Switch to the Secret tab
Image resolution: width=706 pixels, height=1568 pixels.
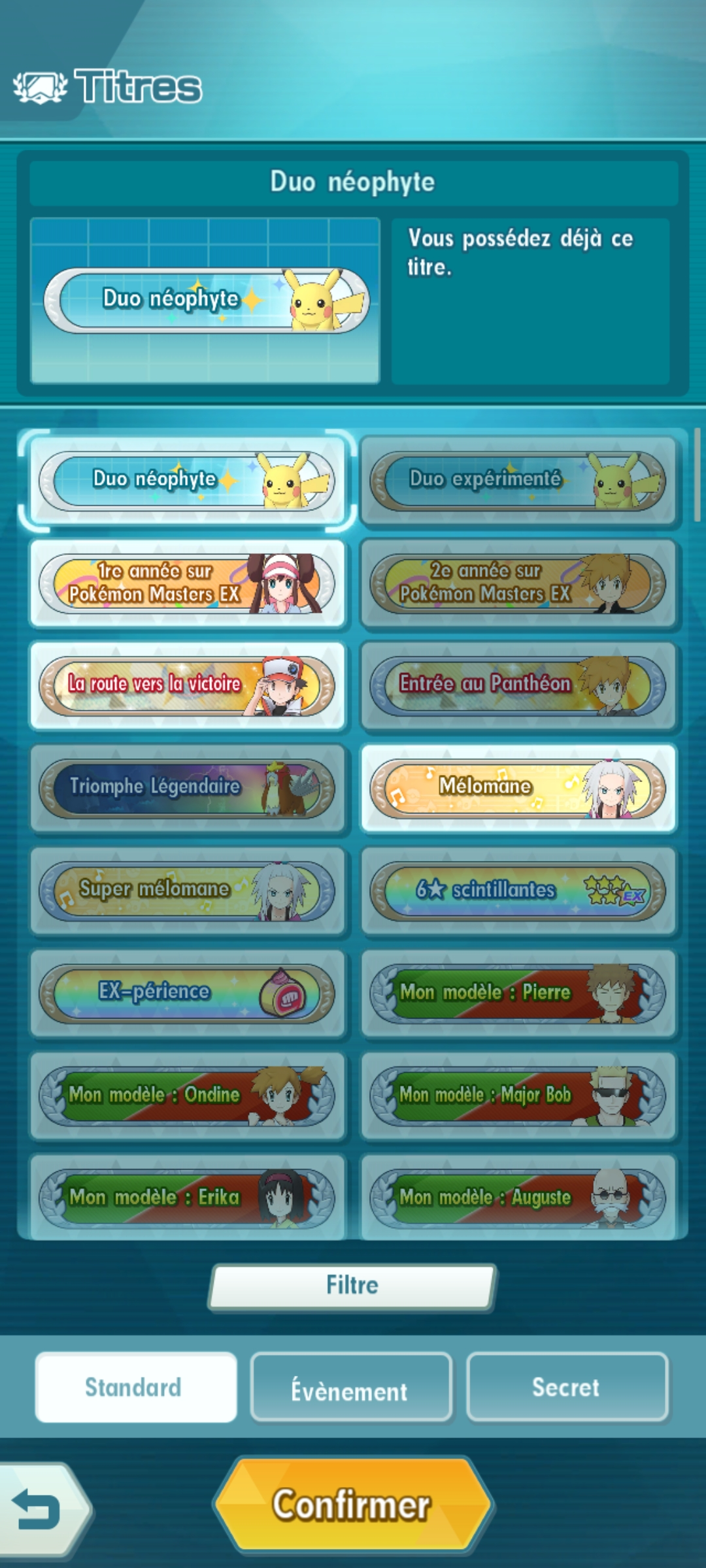click(567, 1387)
